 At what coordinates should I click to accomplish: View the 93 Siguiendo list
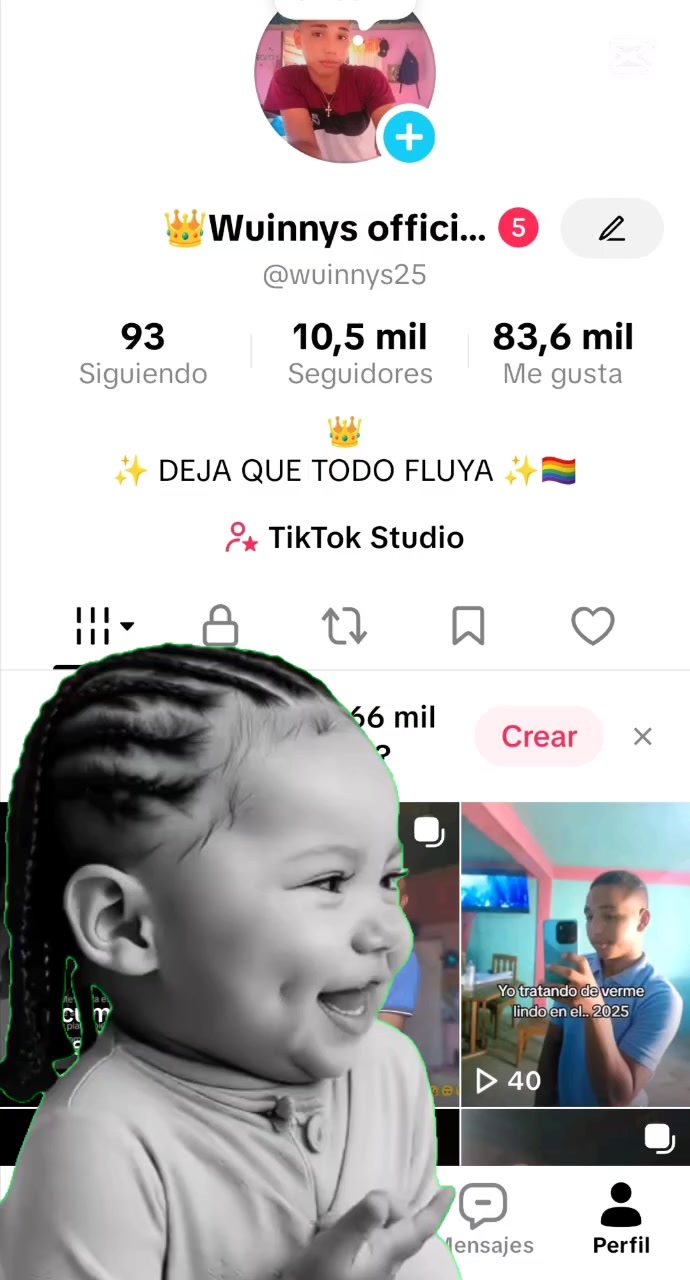point(143,353)
